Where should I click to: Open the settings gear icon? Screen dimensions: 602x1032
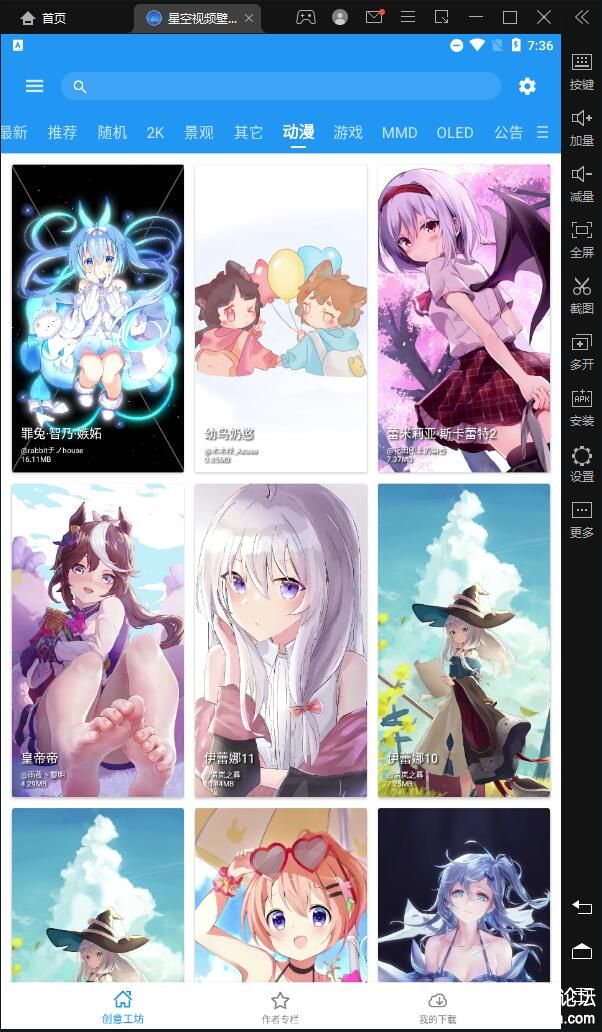coord(527,86)
